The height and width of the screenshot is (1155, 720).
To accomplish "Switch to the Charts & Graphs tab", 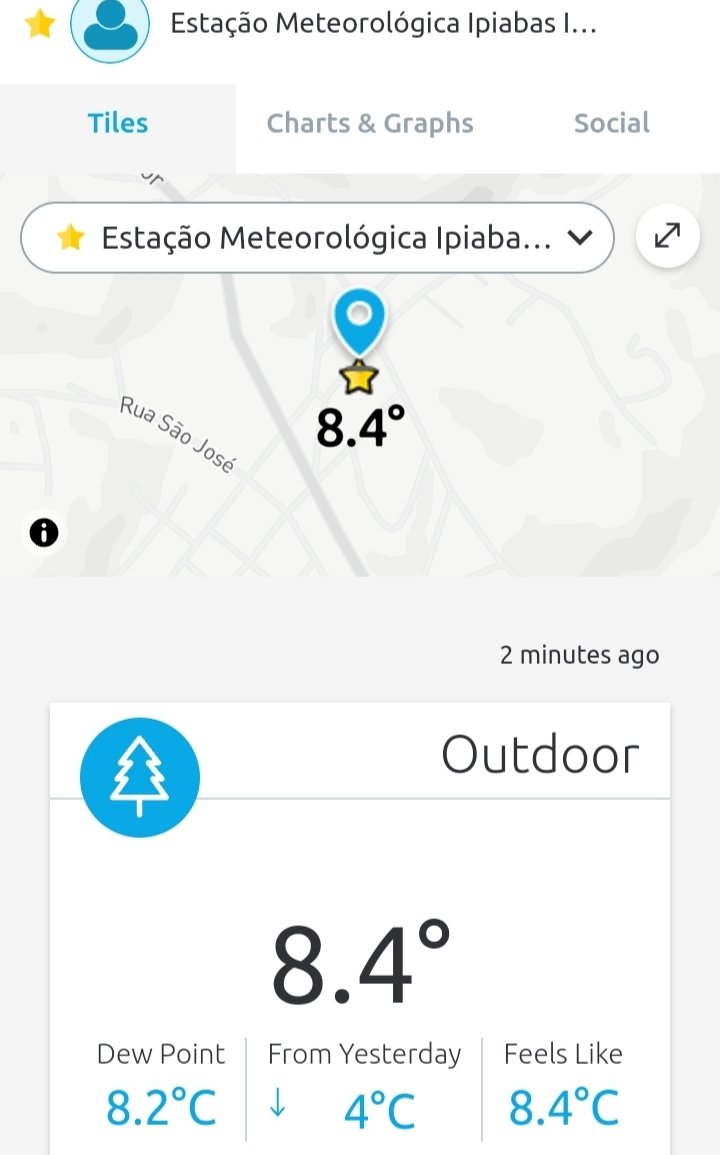I will 370,123.
